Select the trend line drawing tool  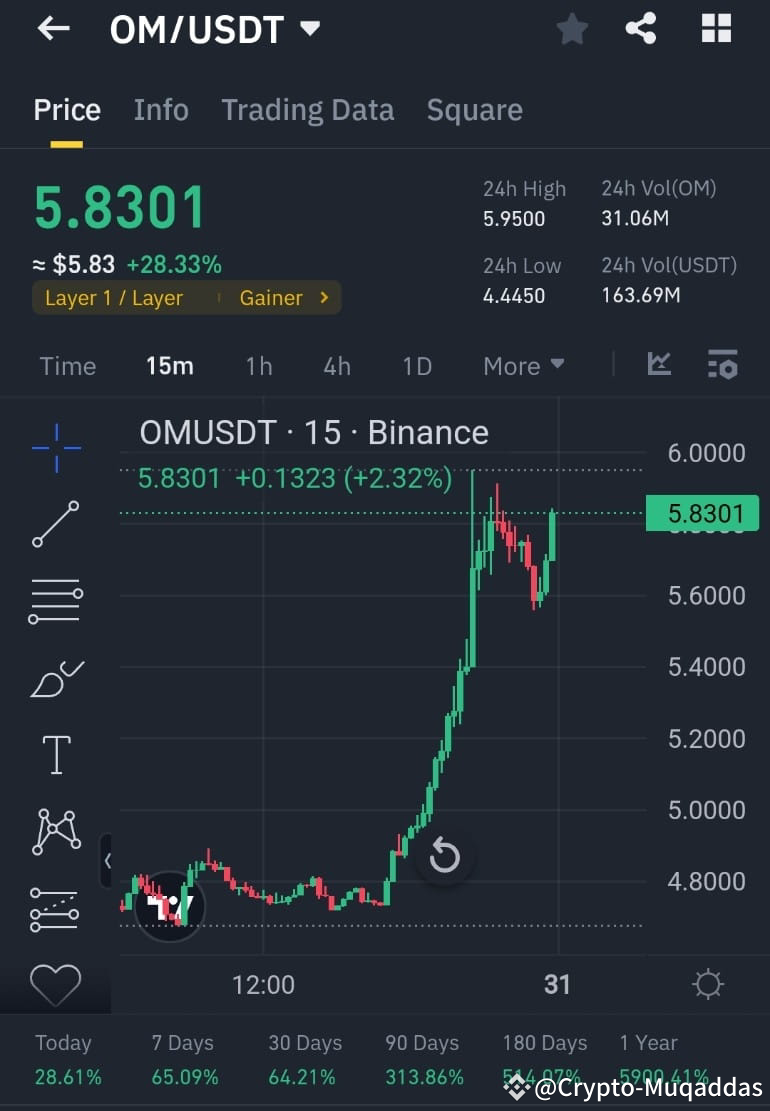(x=55, y=524)
